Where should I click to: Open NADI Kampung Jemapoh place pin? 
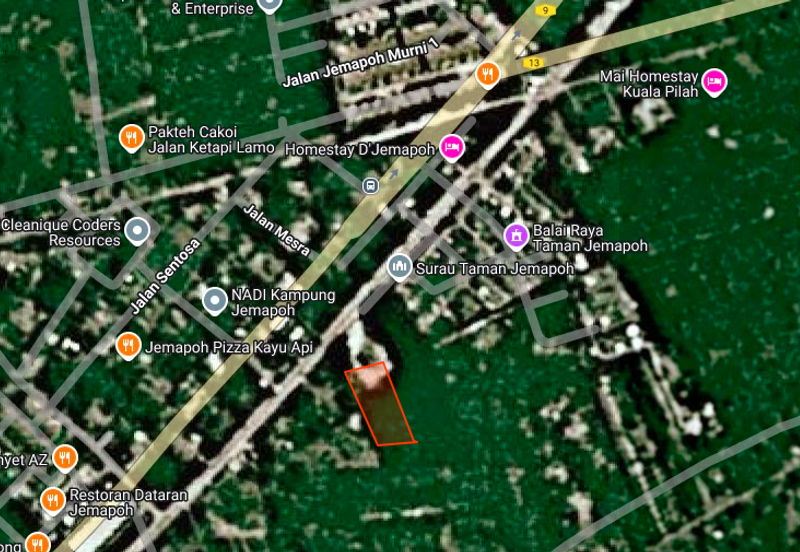click(x=215, y=299)
